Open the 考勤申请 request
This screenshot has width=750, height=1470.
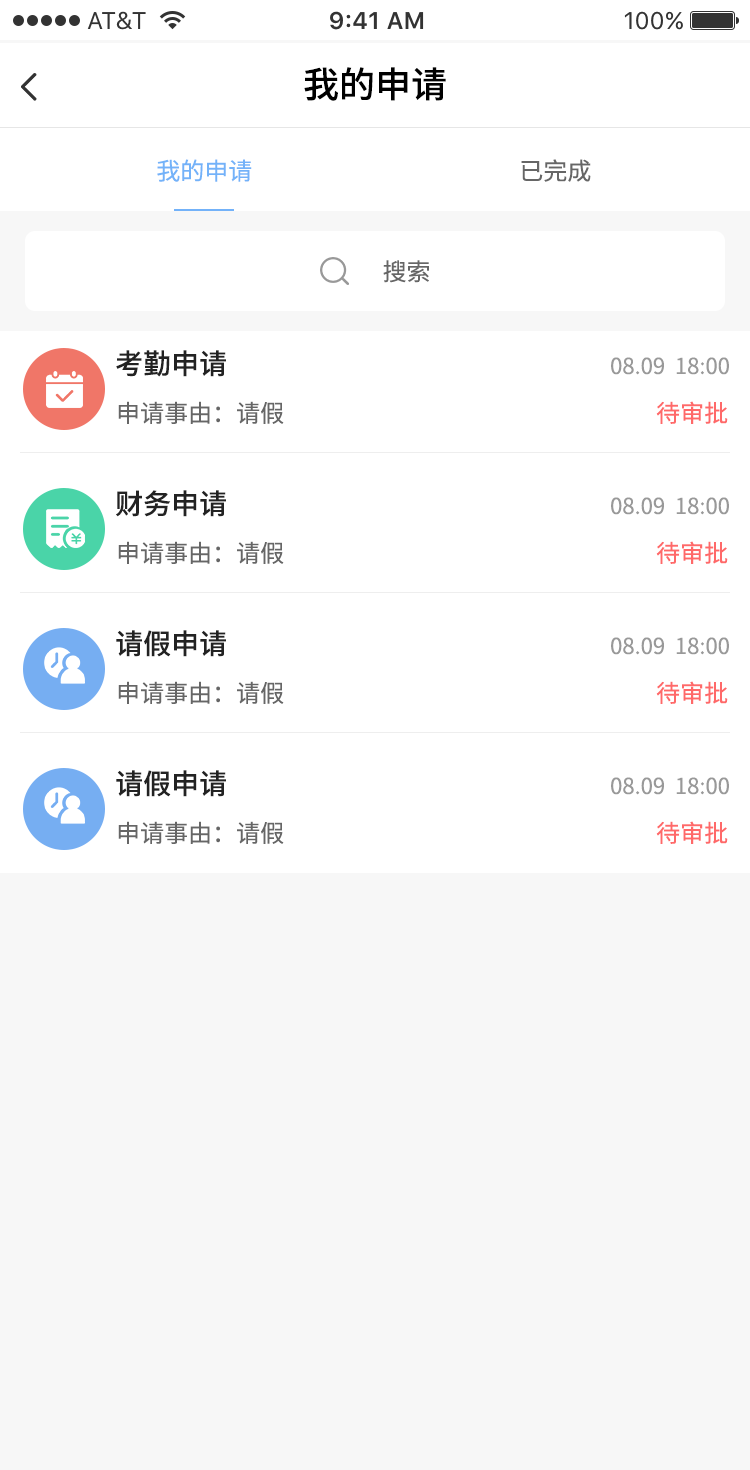coord(375,389)
